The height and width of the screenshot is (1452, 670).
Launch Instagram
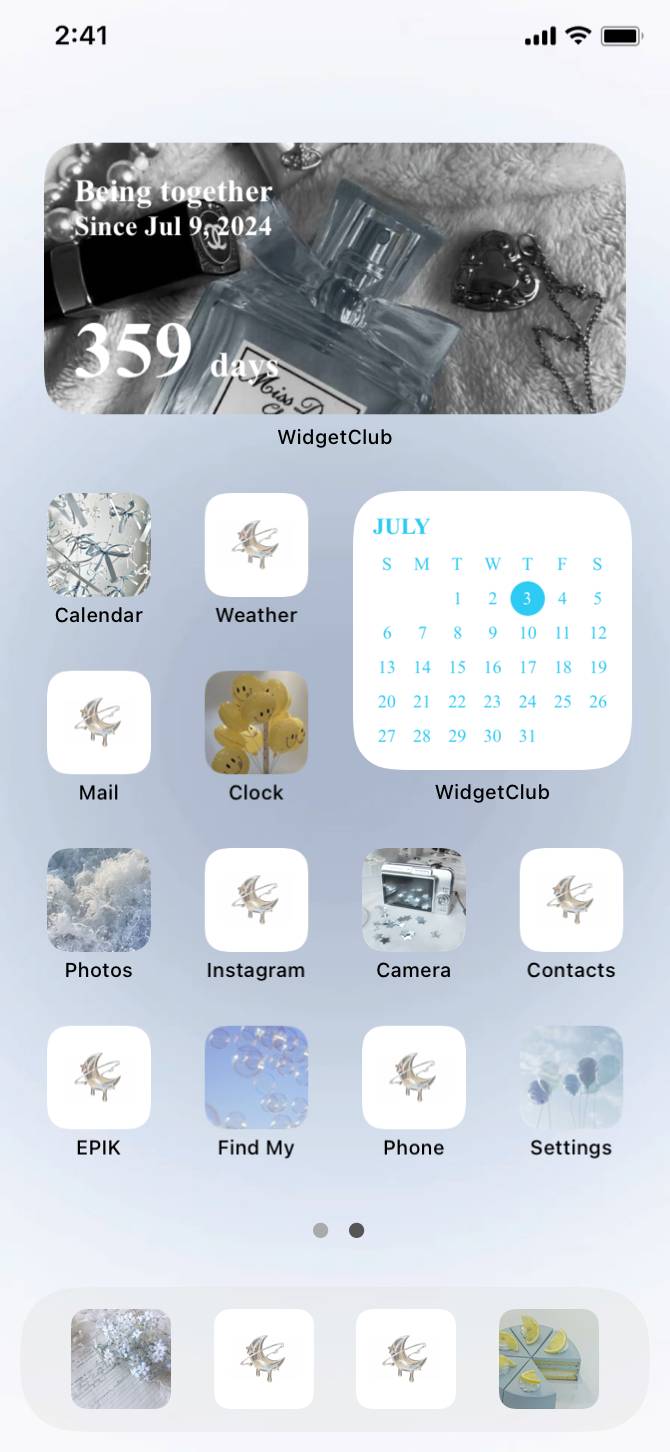pos(256,900)
